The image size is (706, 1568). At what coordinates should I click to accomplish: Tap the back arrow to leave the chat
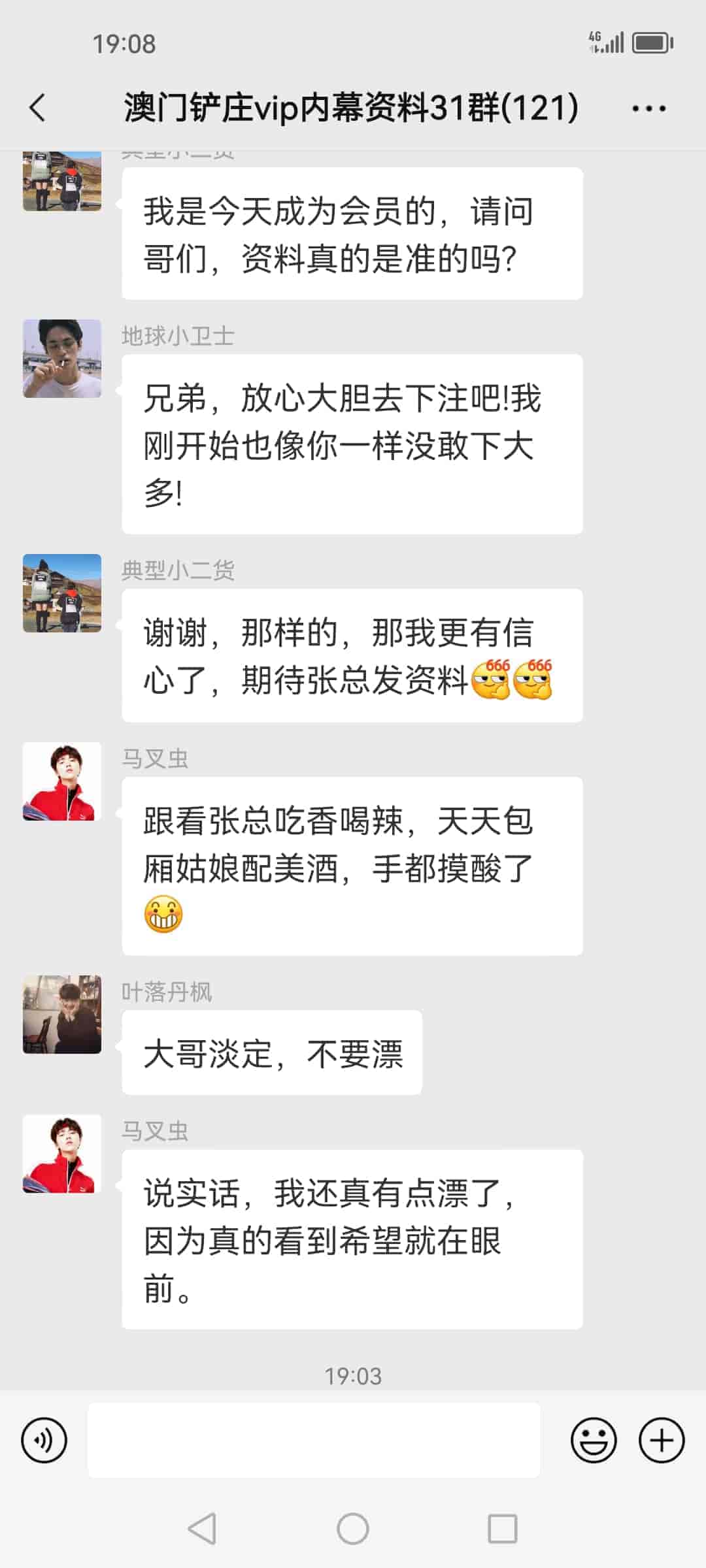point(37,108)
